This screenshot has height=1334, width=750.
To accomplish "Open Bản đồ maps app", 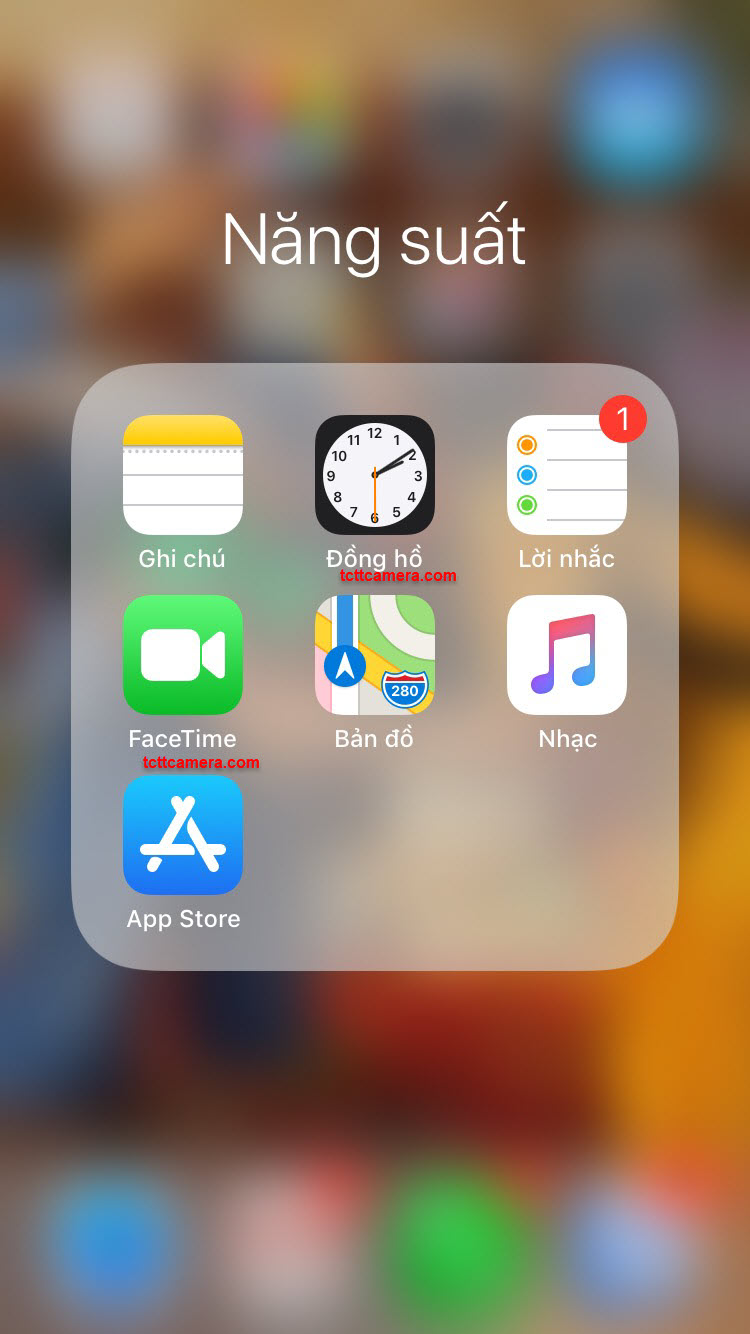I will 375,655.
